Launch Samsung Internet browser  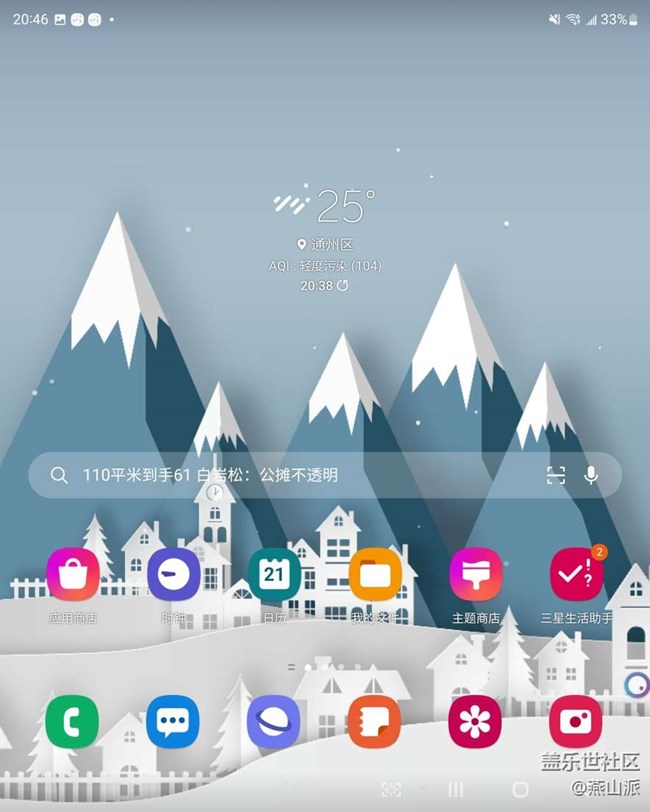point(274,721)
